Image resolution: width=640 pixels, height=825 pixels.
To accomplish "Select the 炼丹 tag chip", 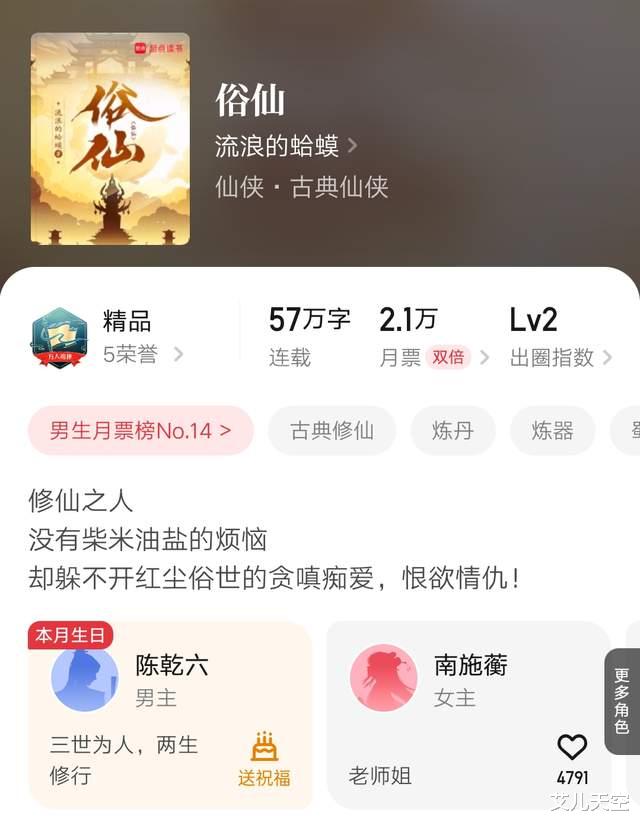I will tap(453, 431).
